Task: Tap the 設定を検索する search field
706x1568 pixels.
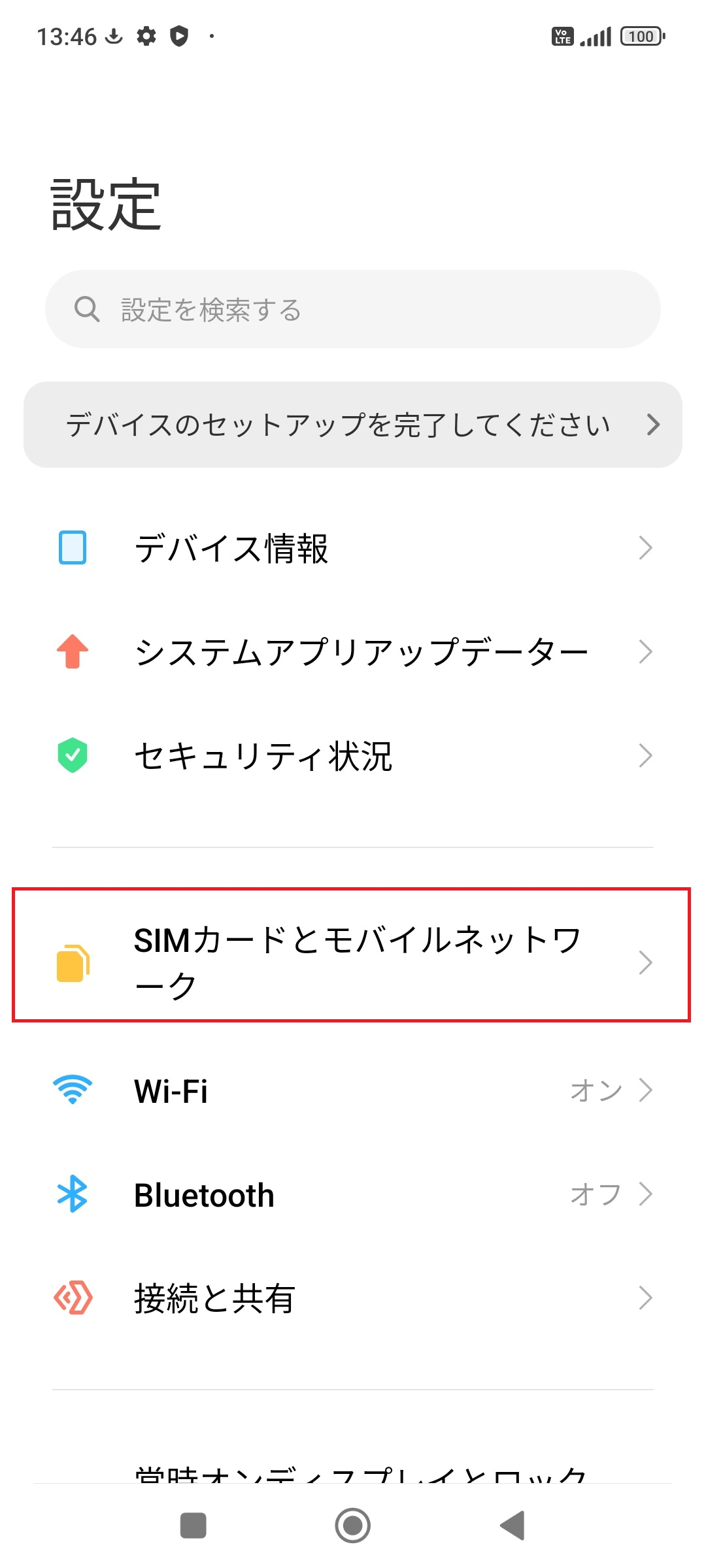Action: [x=353, y=309]
